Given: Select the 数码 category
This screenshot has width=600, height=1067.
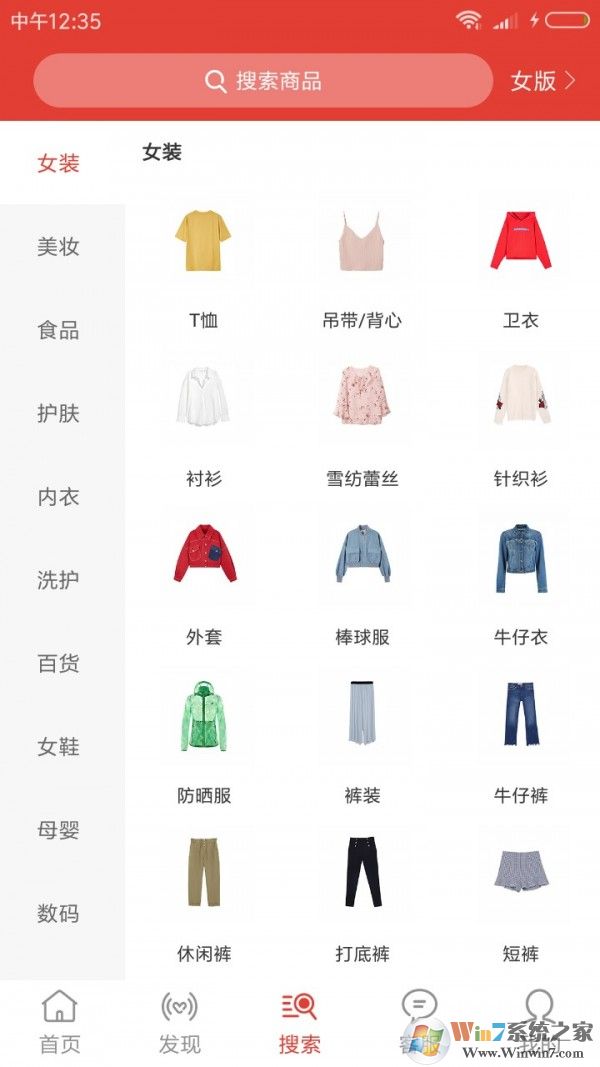Looking at the screenshot, I should 58,913.
